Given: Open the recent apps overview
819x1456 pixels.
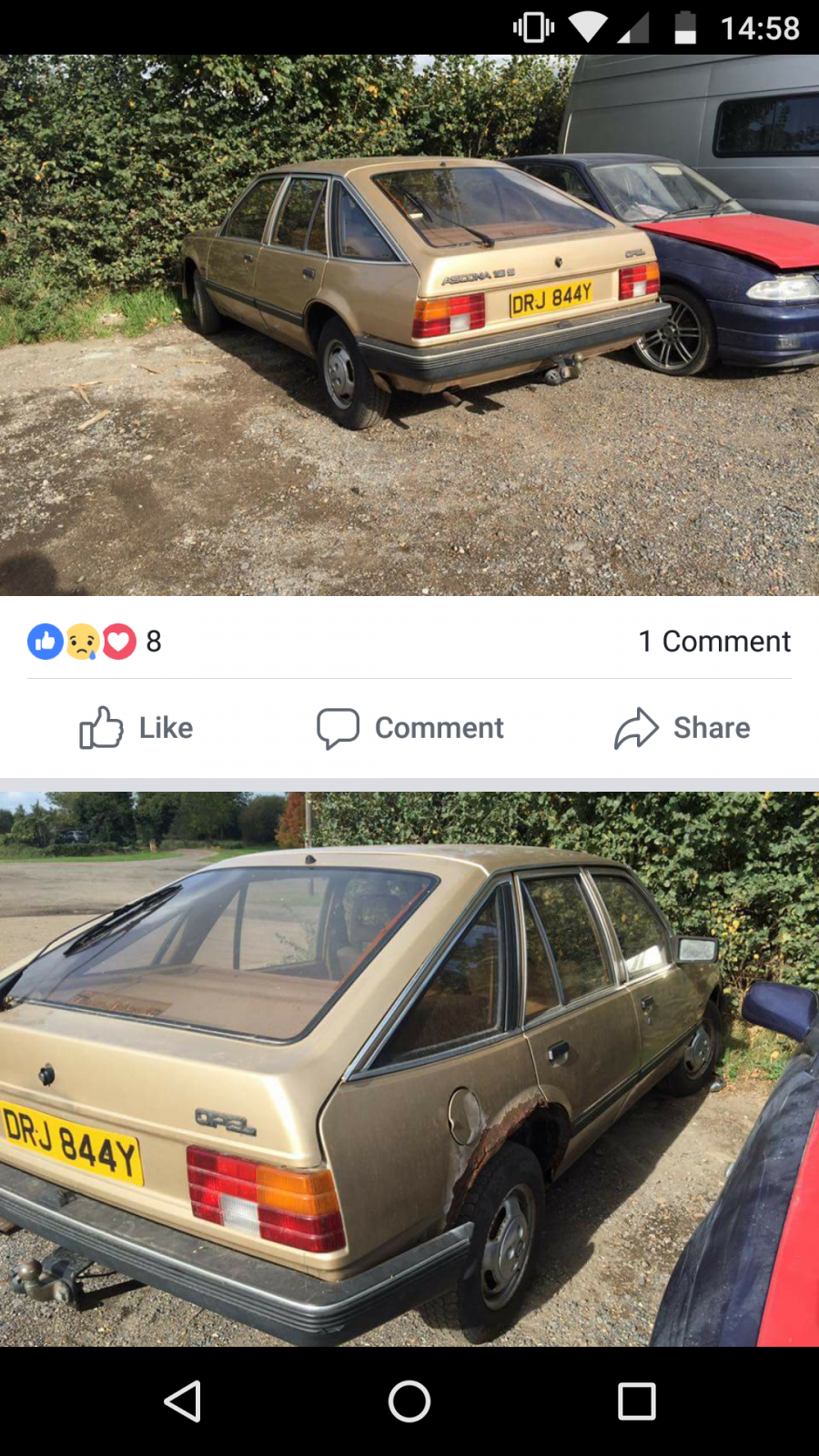Looking at the screenshot, I should tap(637, 1401).
